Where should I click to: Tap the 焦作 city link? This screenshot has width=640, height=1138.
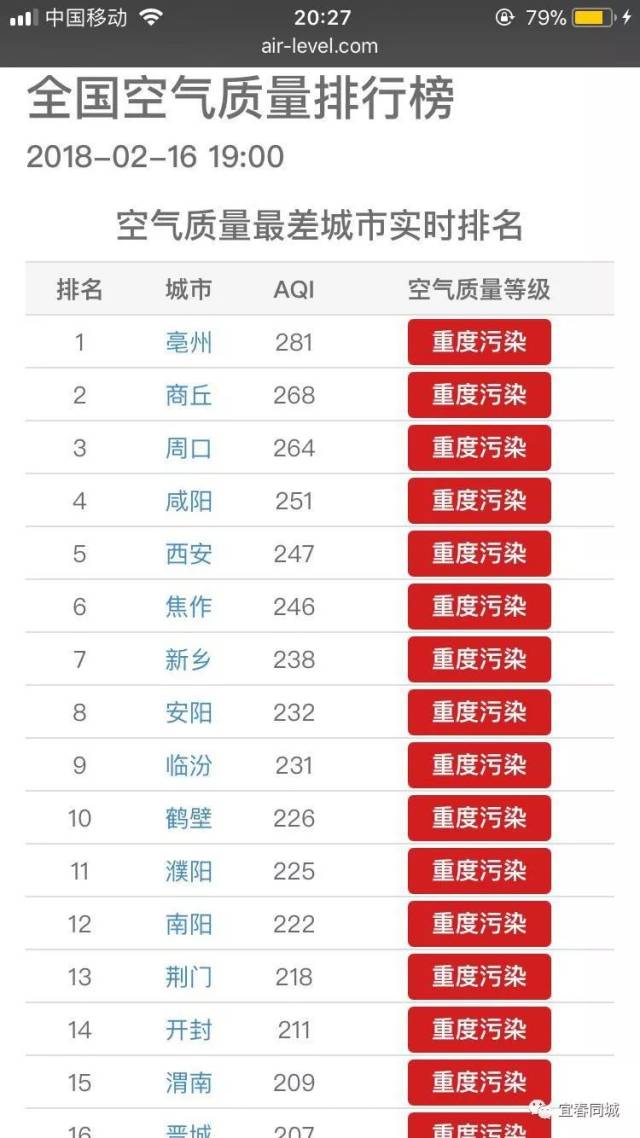189,607
